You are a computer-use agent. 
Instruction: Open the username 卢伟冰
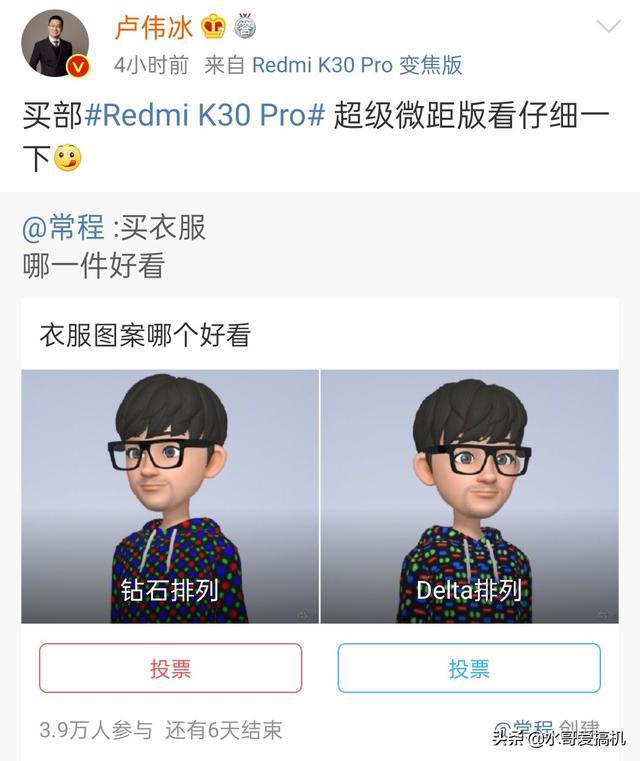coord(153,26)
